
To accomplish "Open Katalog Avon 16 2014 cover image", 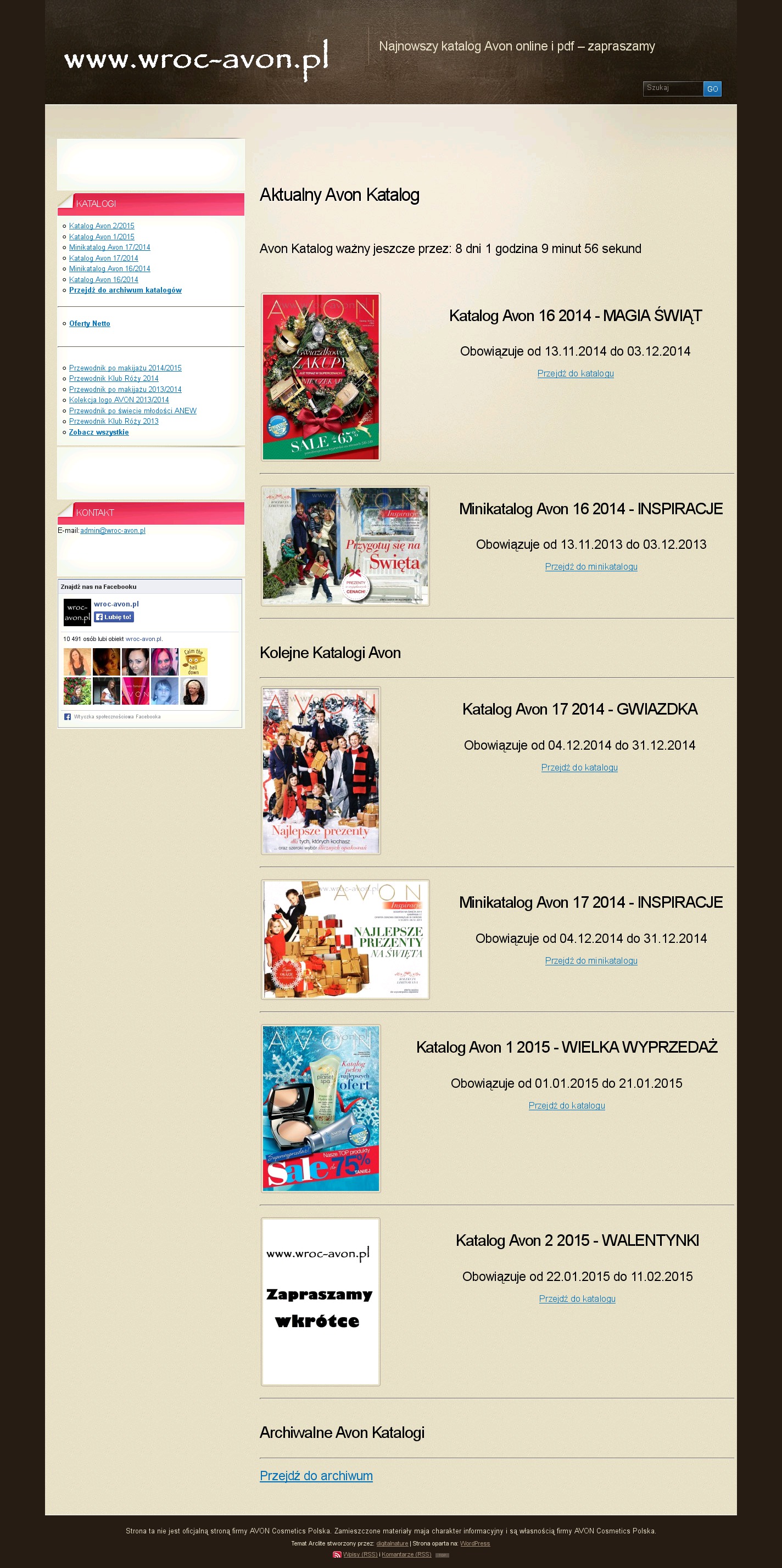I will pos(320,377).
